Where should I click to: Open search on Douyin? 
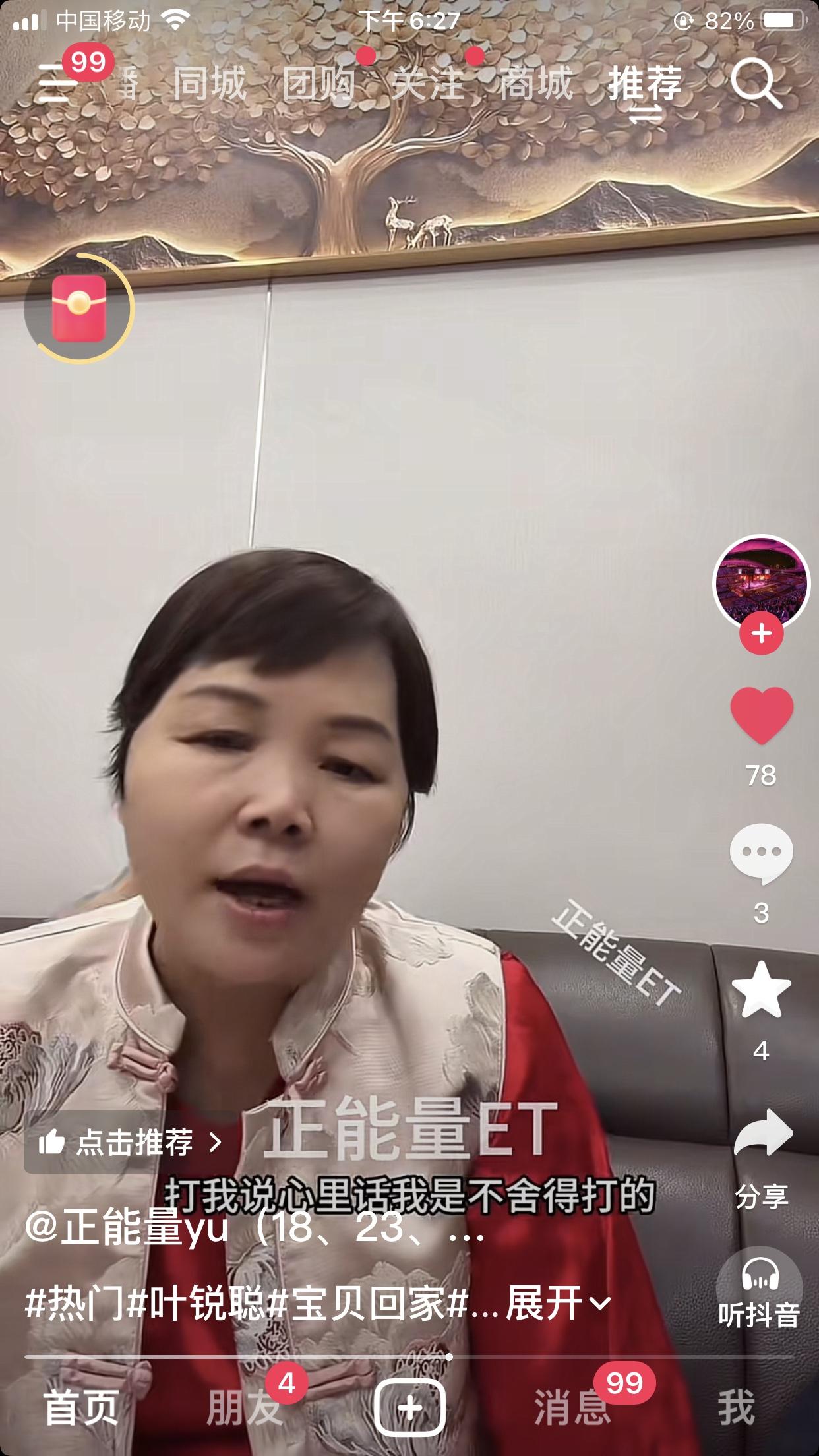pos(757,84)
